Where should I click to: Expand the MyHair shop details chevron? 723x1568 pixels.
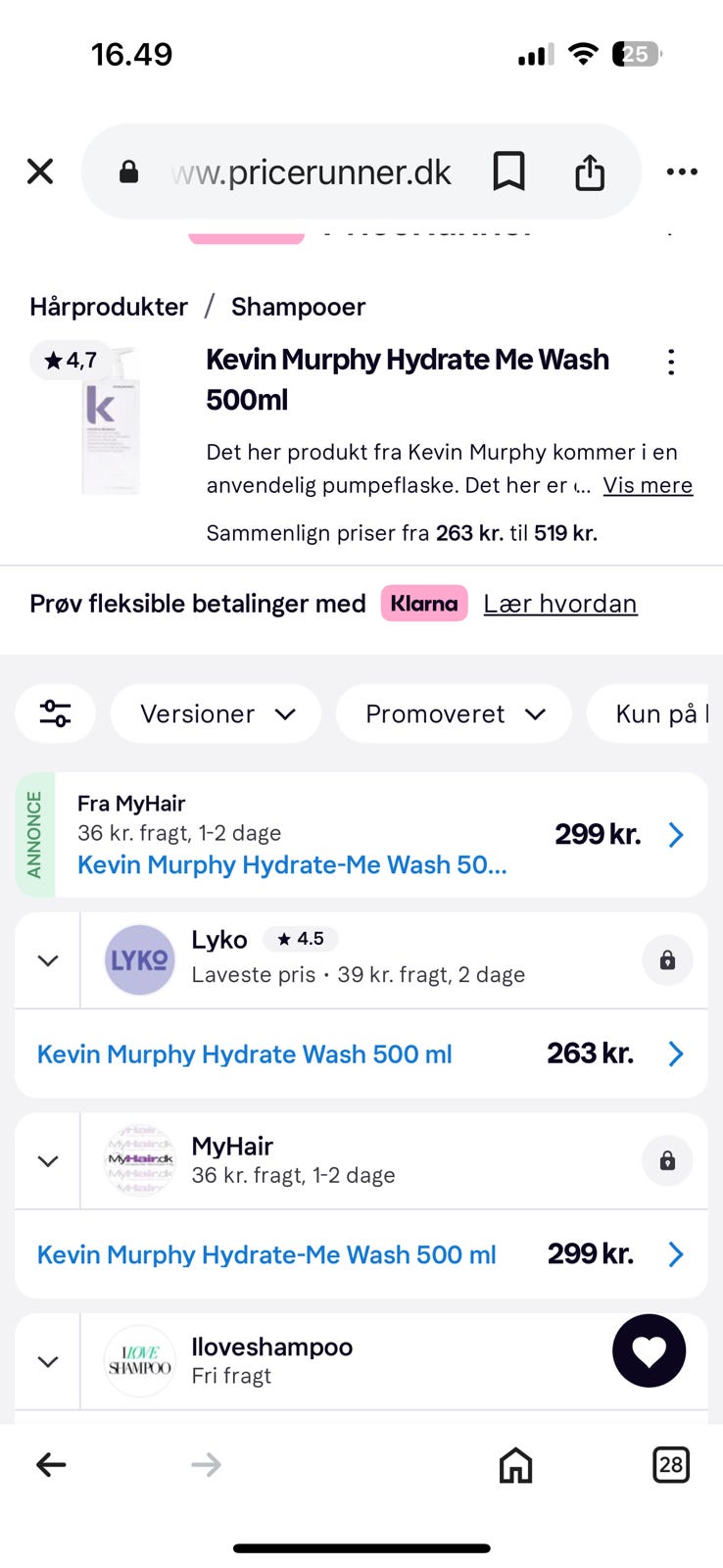pos(47,1161)
